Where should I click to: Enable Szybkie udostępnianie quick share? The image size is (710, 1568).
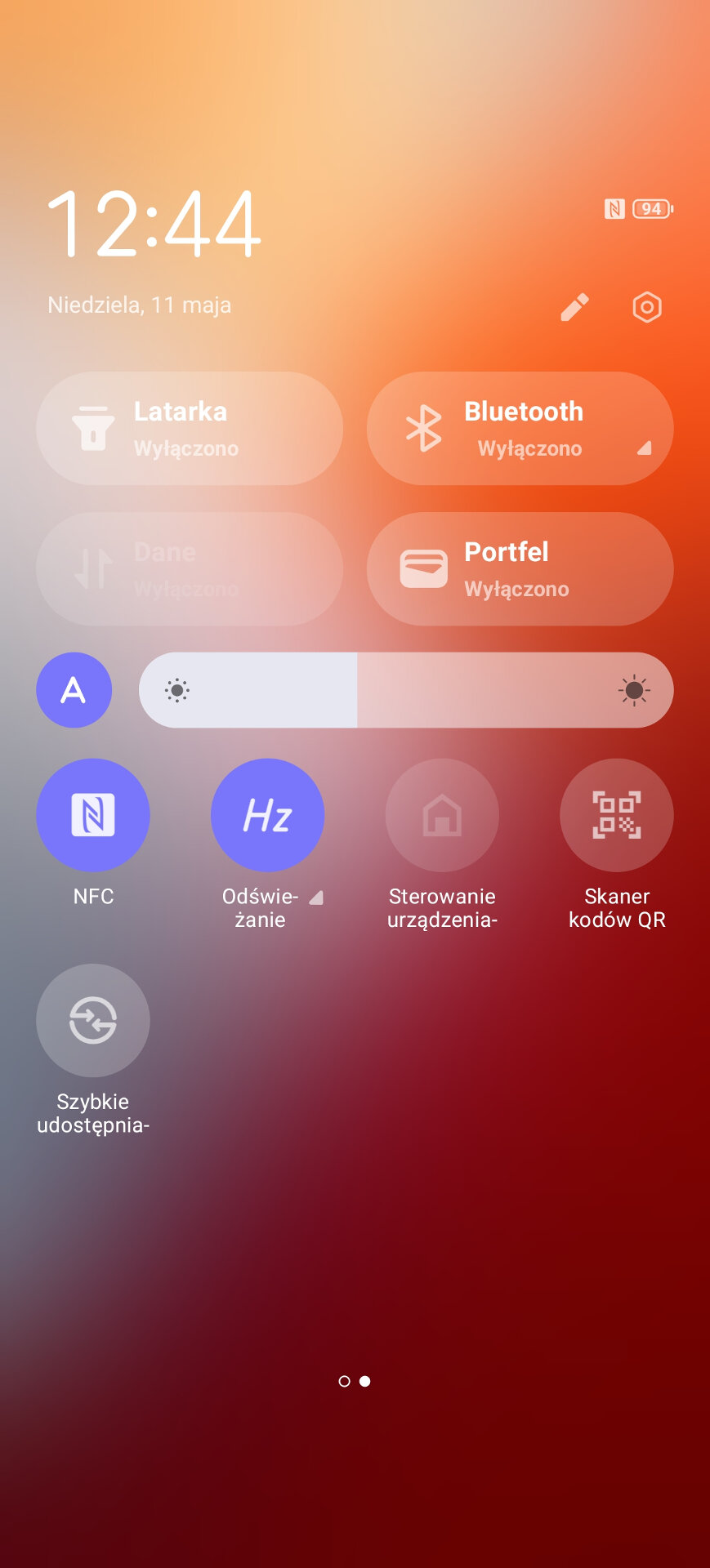pyautogui.click(x=93, y=1020)
